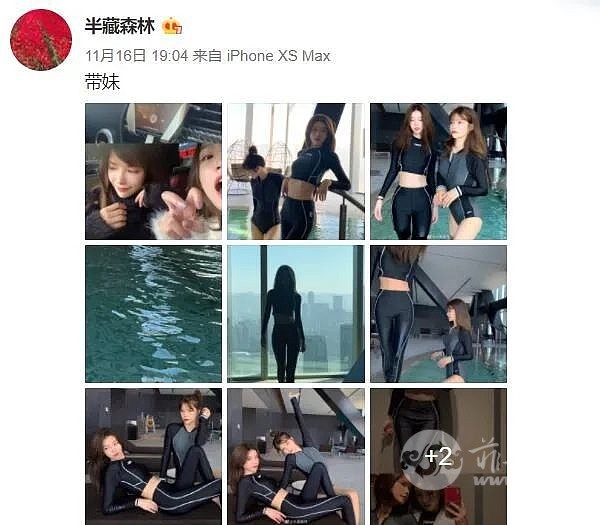Open the silhouette photo facing the city window
The height and width of the screenshot is (525, 600).
click(295, 314)
